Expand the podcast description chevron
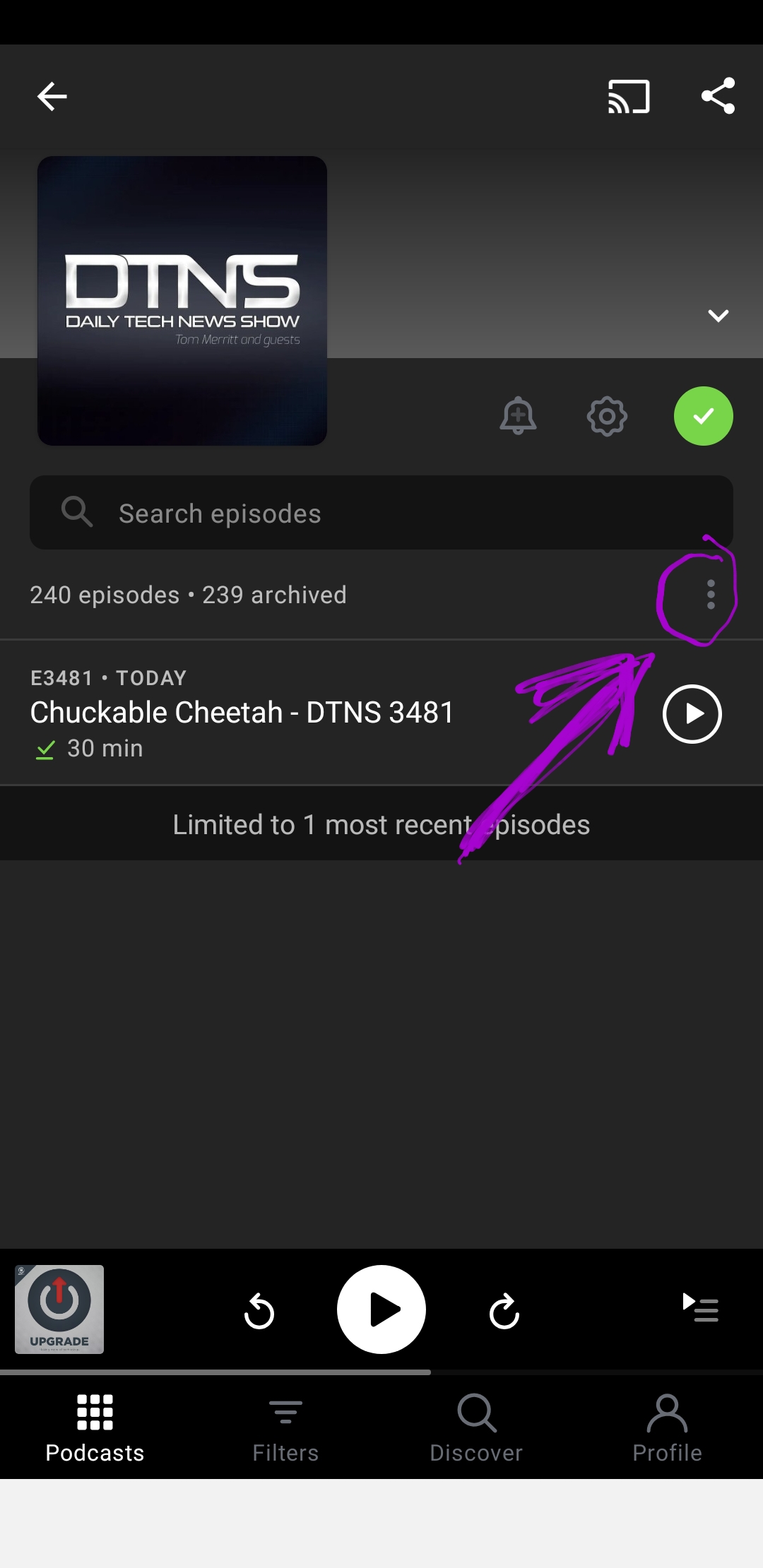 click(718, 316)
